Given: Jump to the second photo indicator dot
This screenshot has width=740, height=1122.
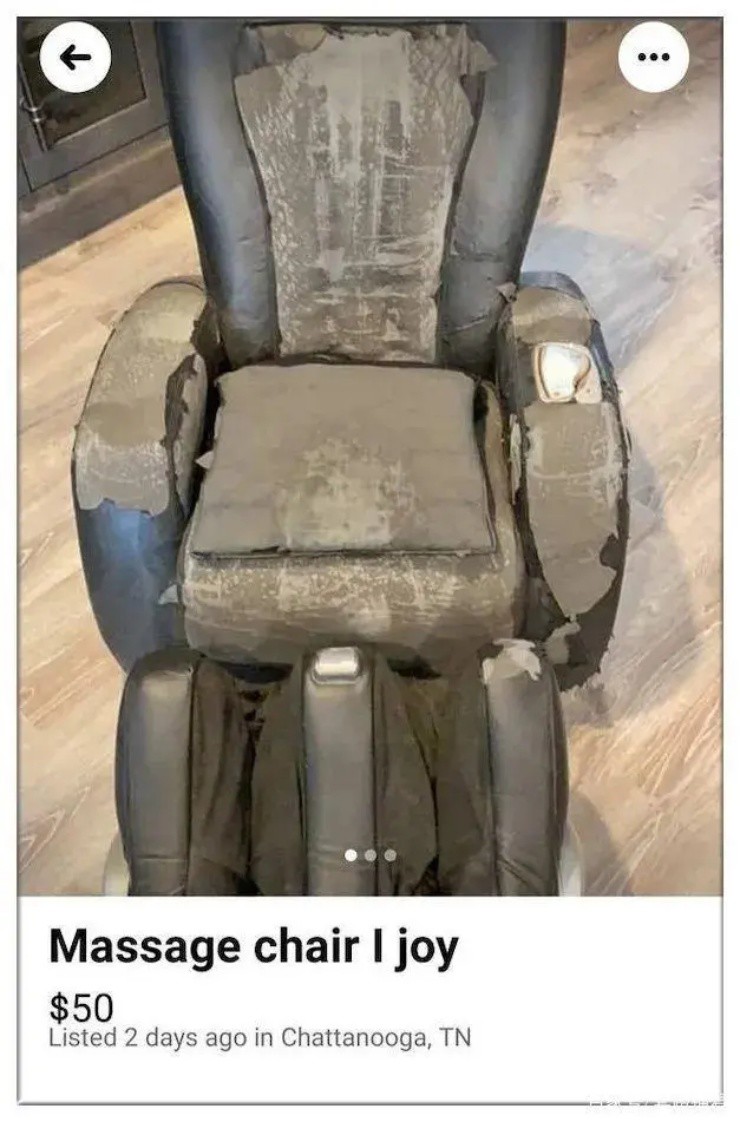Looking at the screenshot, I should (x=370, y=855).
